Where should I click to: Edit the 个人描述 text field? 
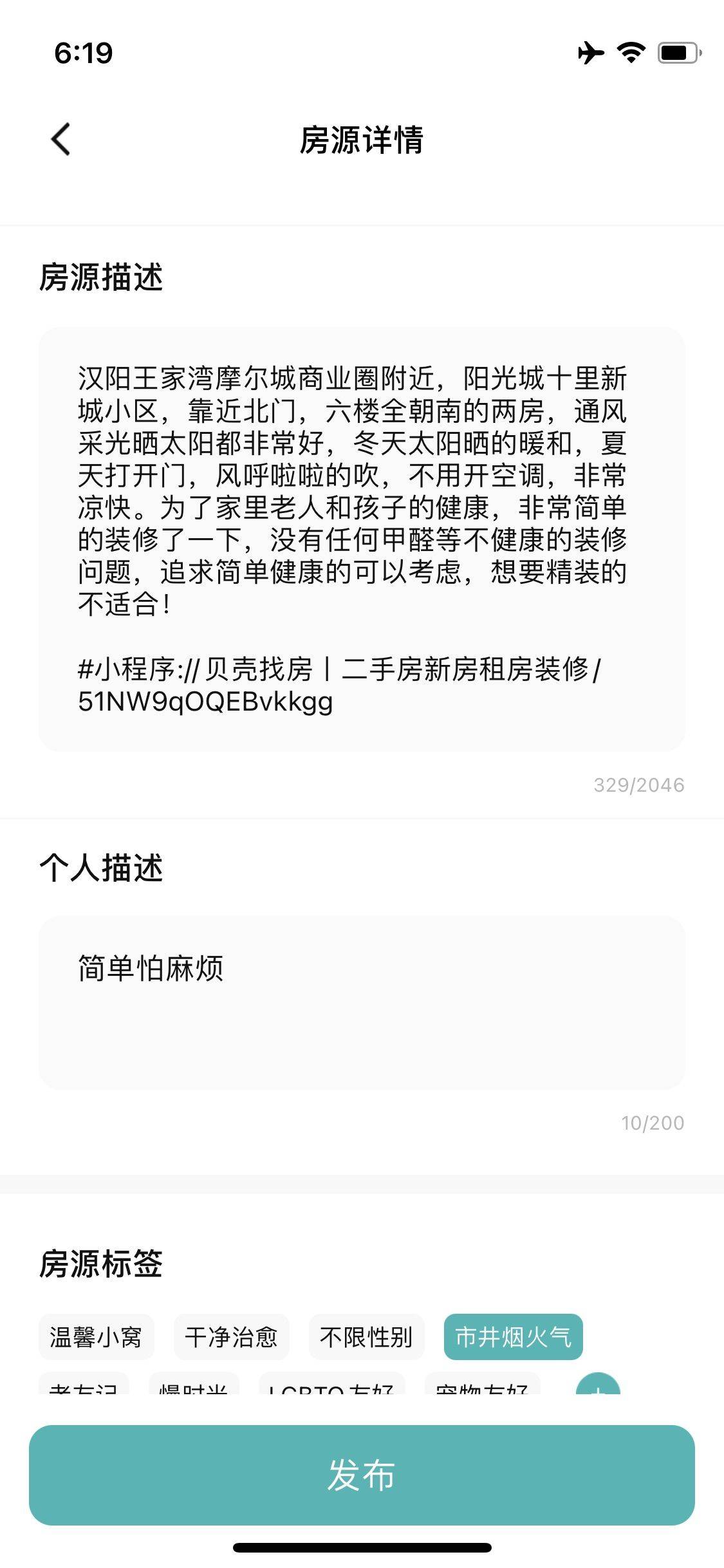[x=362, y=1002]
